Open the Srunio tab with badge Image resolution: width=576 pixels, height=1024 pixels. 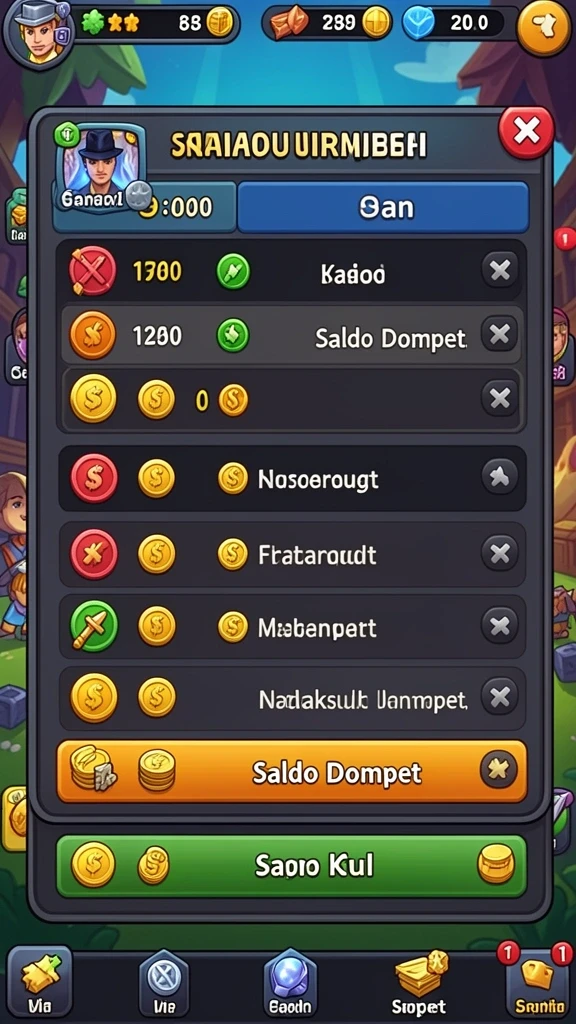539,984
